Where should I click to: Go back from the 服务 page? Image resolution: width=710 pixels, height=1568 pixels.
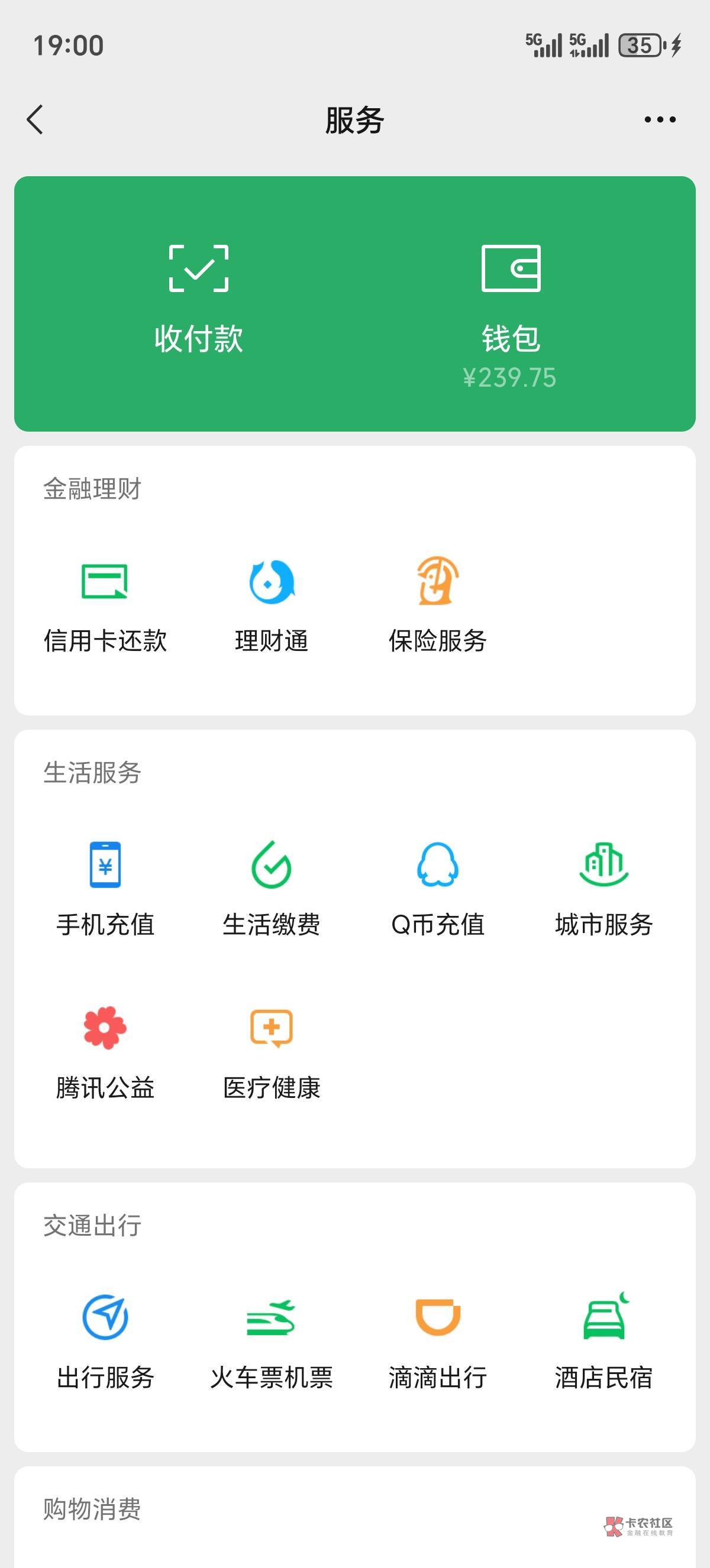pos(35,119)
